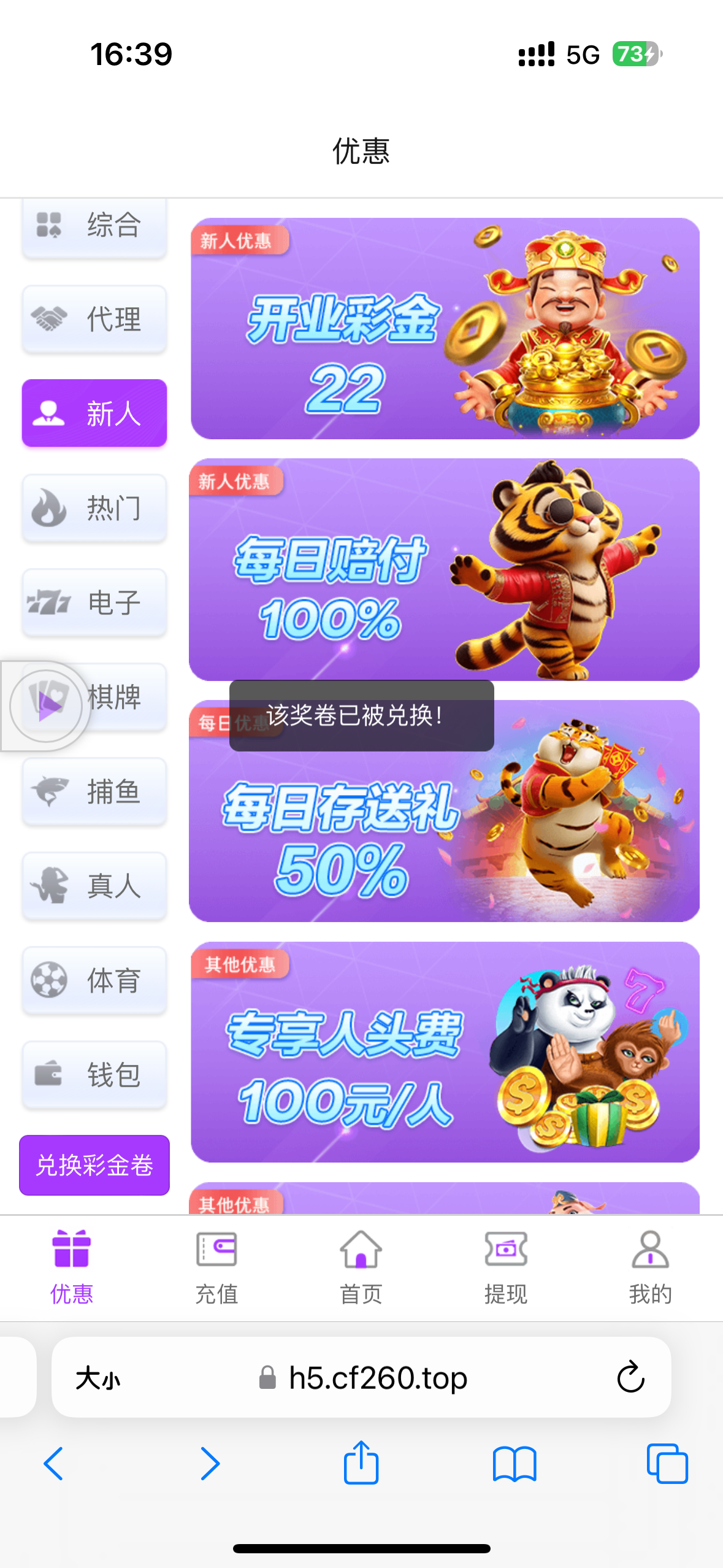Open the 提现 tab
Screen dimensions: 723x1568
coord(505,1267)
